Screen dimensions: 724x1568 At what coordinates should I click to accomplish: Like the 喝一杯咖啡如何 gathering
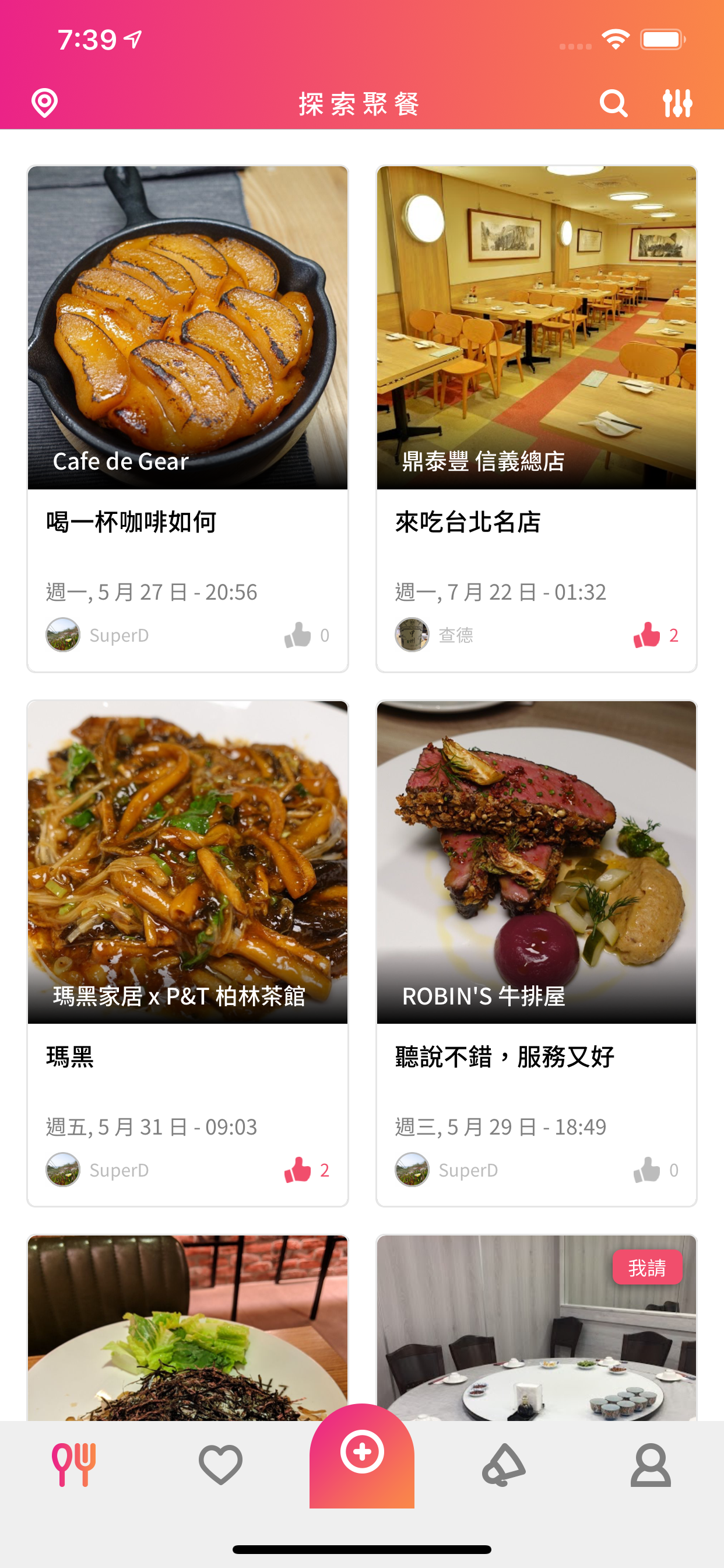coord(297,635)
